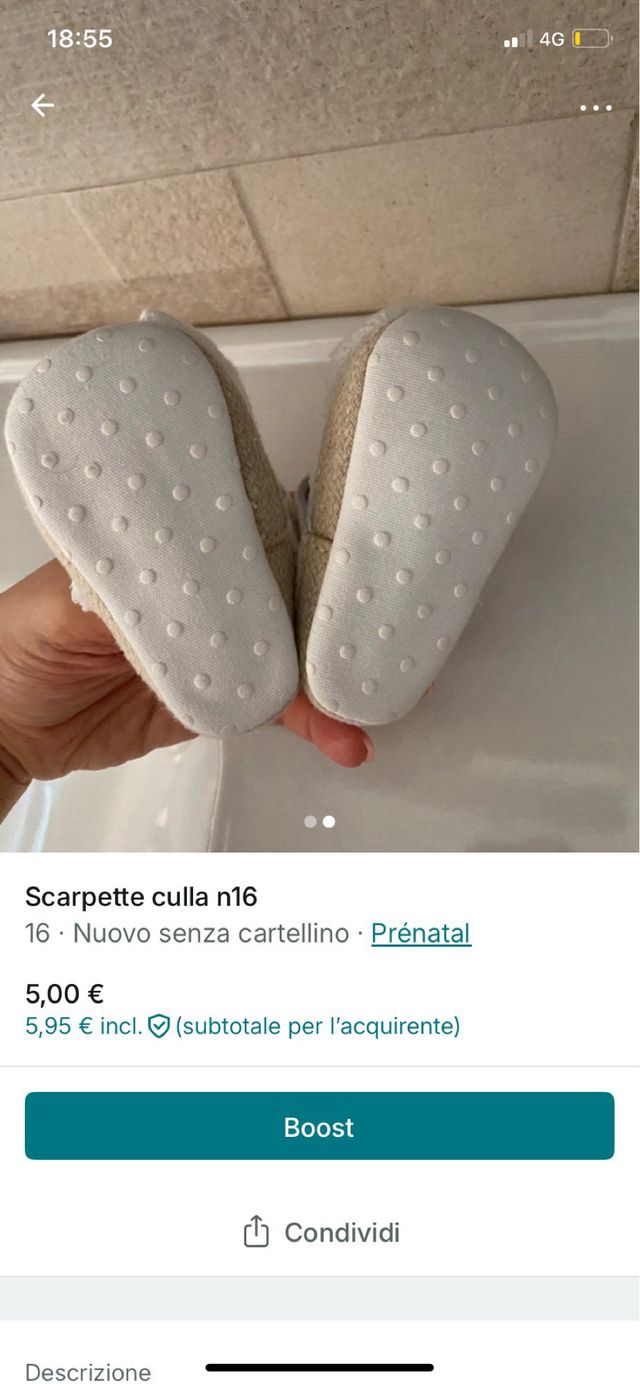
Task: Tap the Boost button
Action: coord(320,1126)
